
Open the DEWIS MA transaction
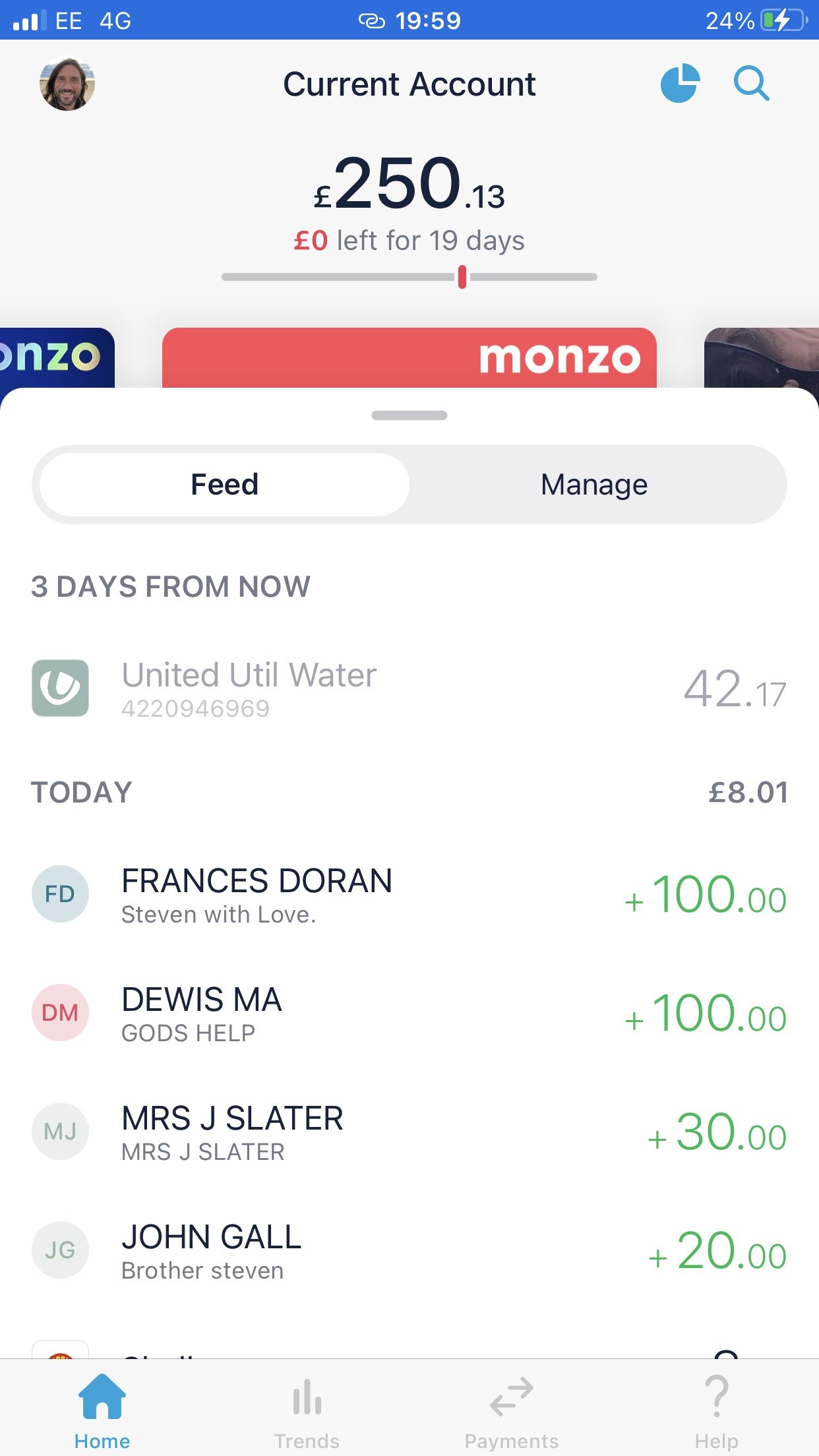tap(409, 1013)
